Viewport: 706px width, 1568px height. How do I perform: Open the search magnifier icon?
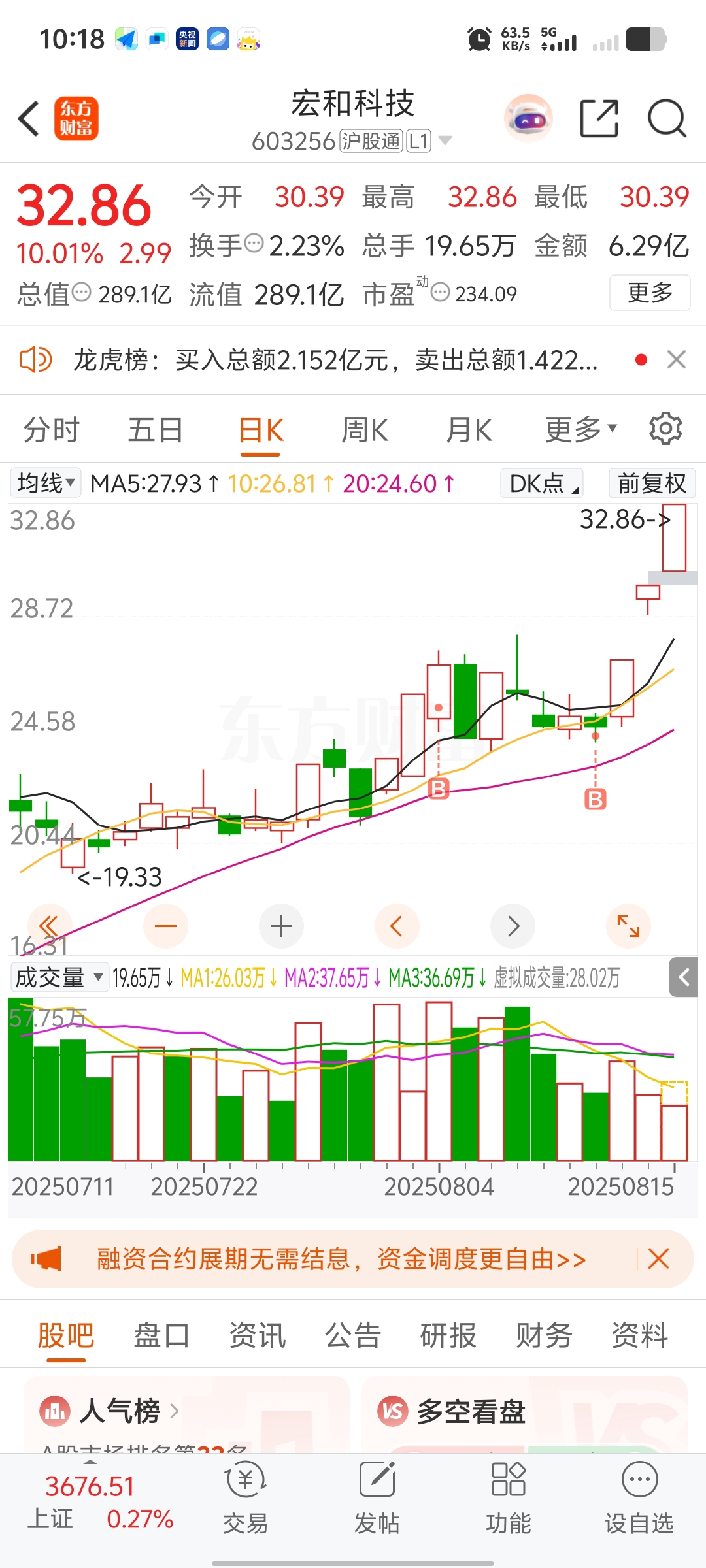(667, 119)
